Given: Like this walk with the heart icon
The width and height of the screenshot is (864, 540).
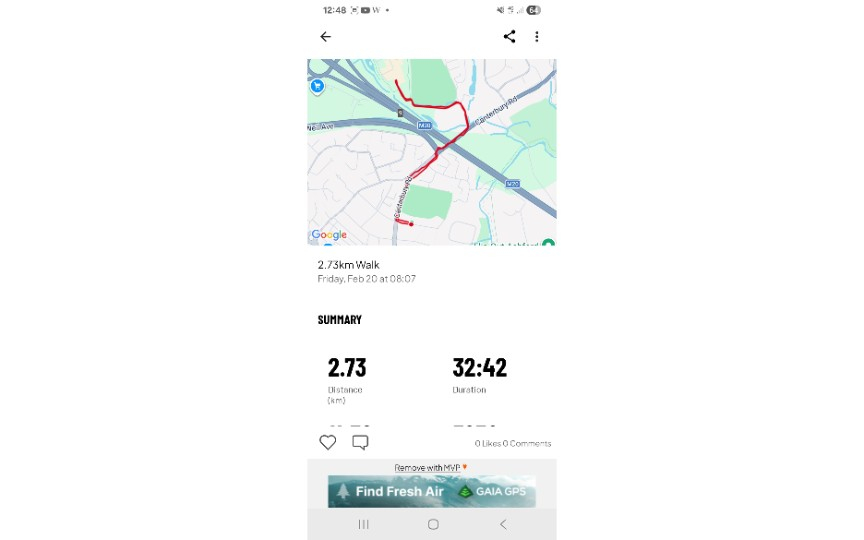Looking at the screenshot, I should (x=328, y=442).
